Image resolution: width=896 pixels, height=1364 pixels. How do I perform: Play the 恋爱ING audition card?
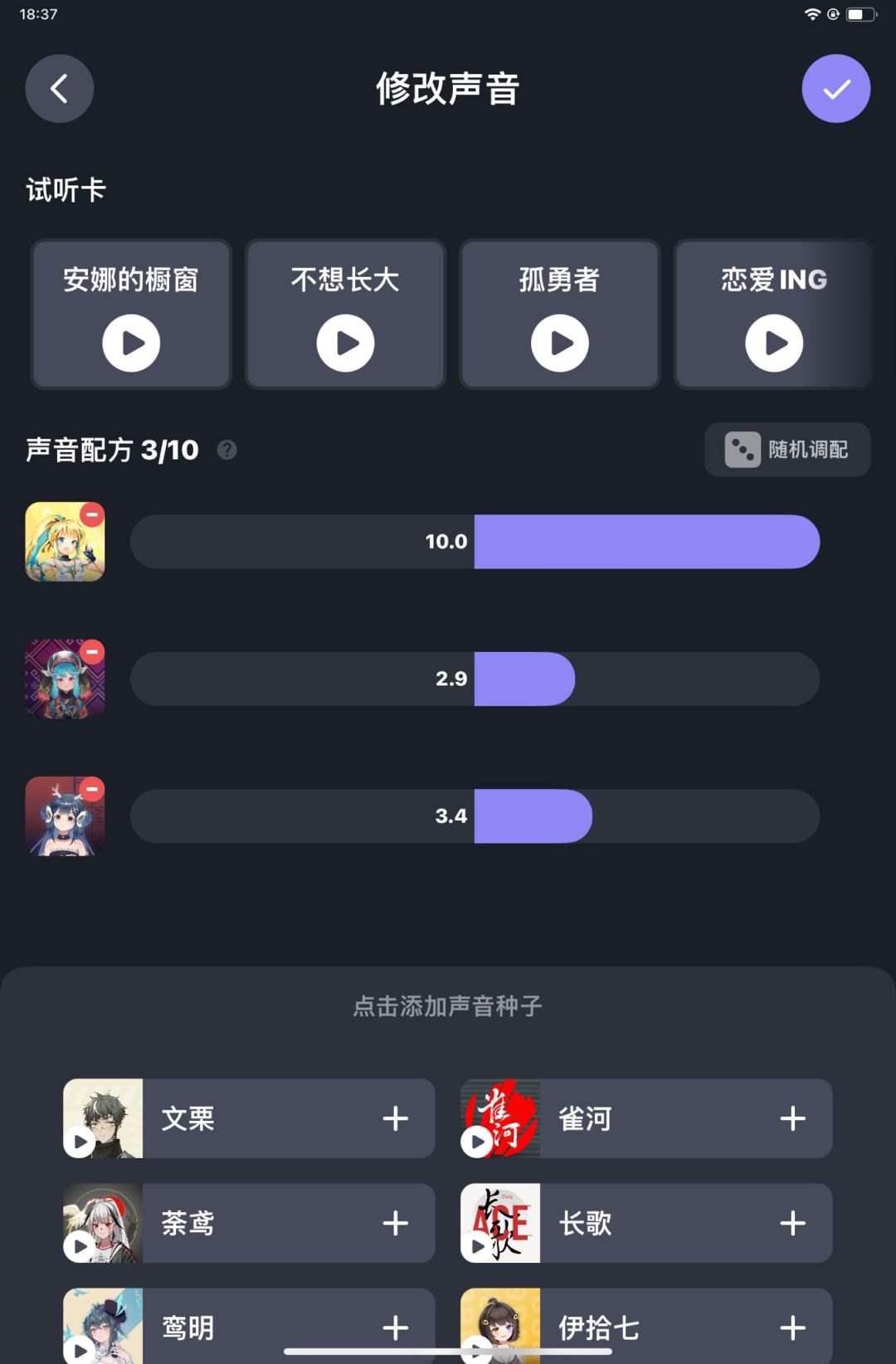tap(774, 343)
